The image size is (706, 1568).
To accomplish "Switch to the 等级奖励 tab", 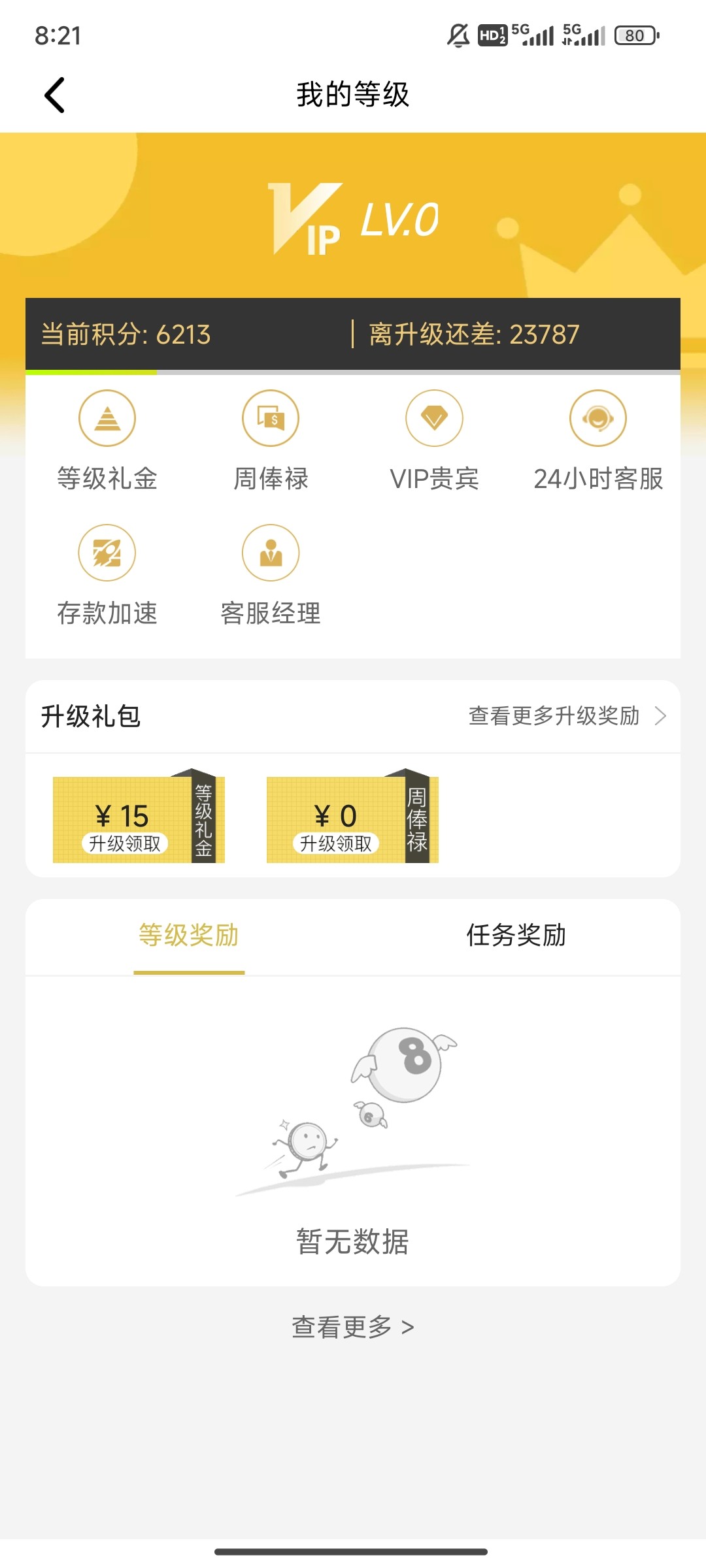I will tap(189, 936).
